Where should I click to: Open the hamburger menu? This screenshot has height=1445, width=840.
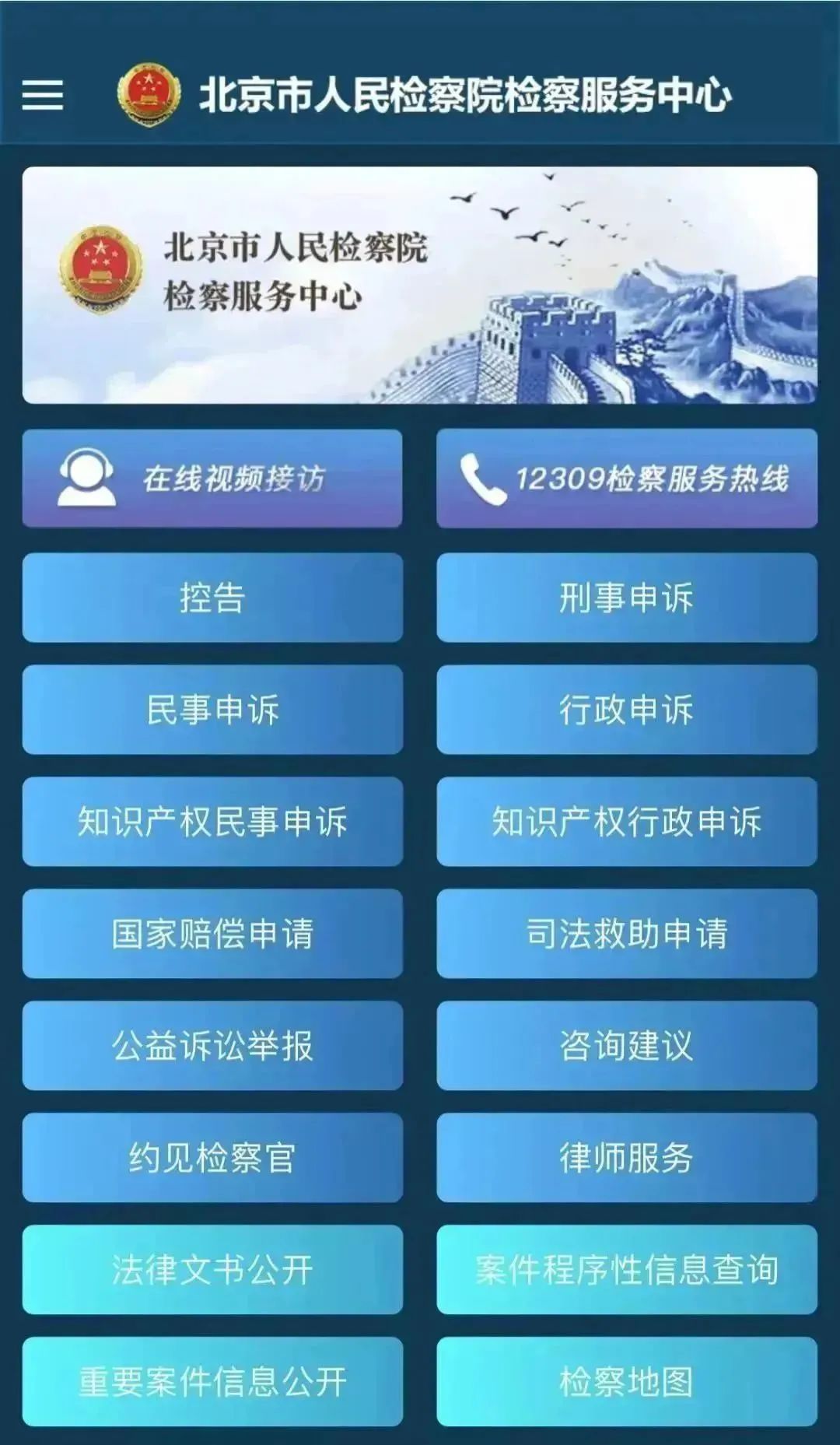click(x=43, y=95)
